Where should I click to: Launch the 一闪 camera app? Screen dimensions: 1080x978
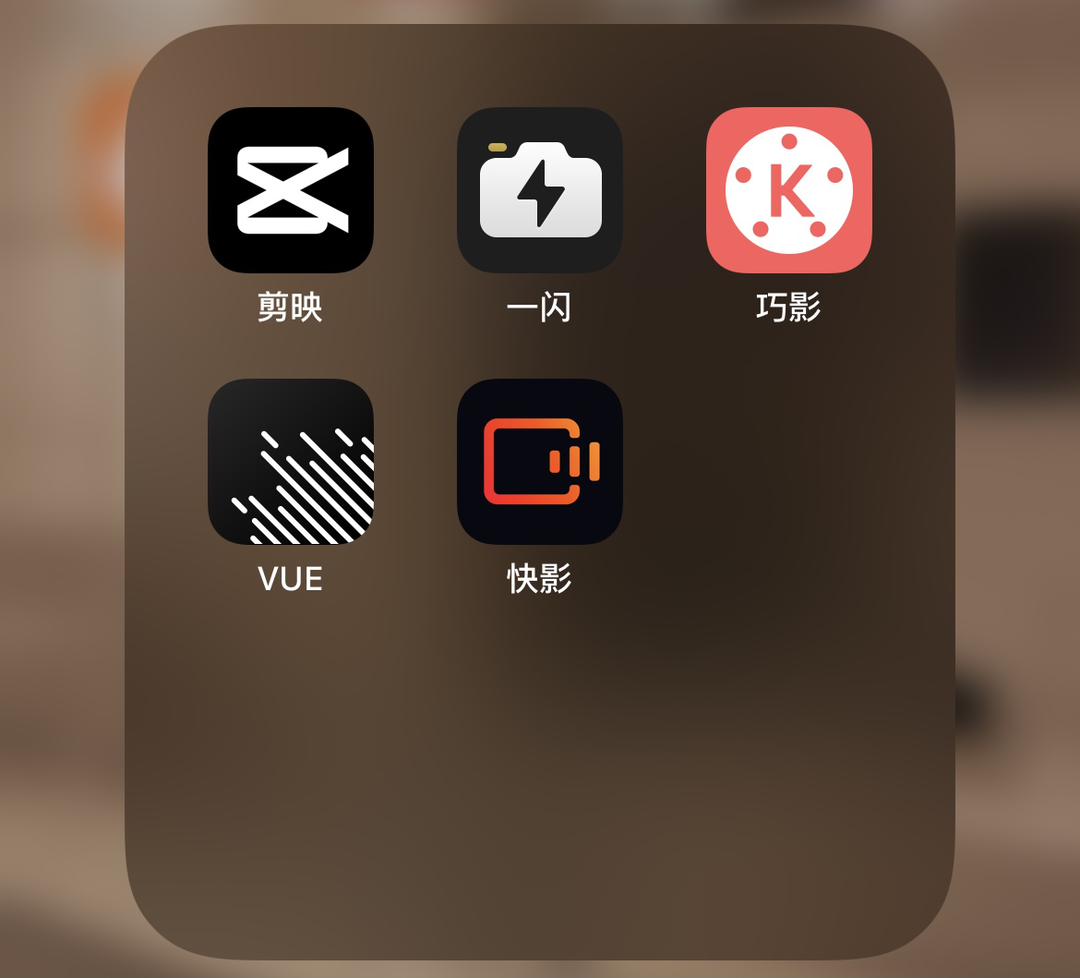(540, 190)
